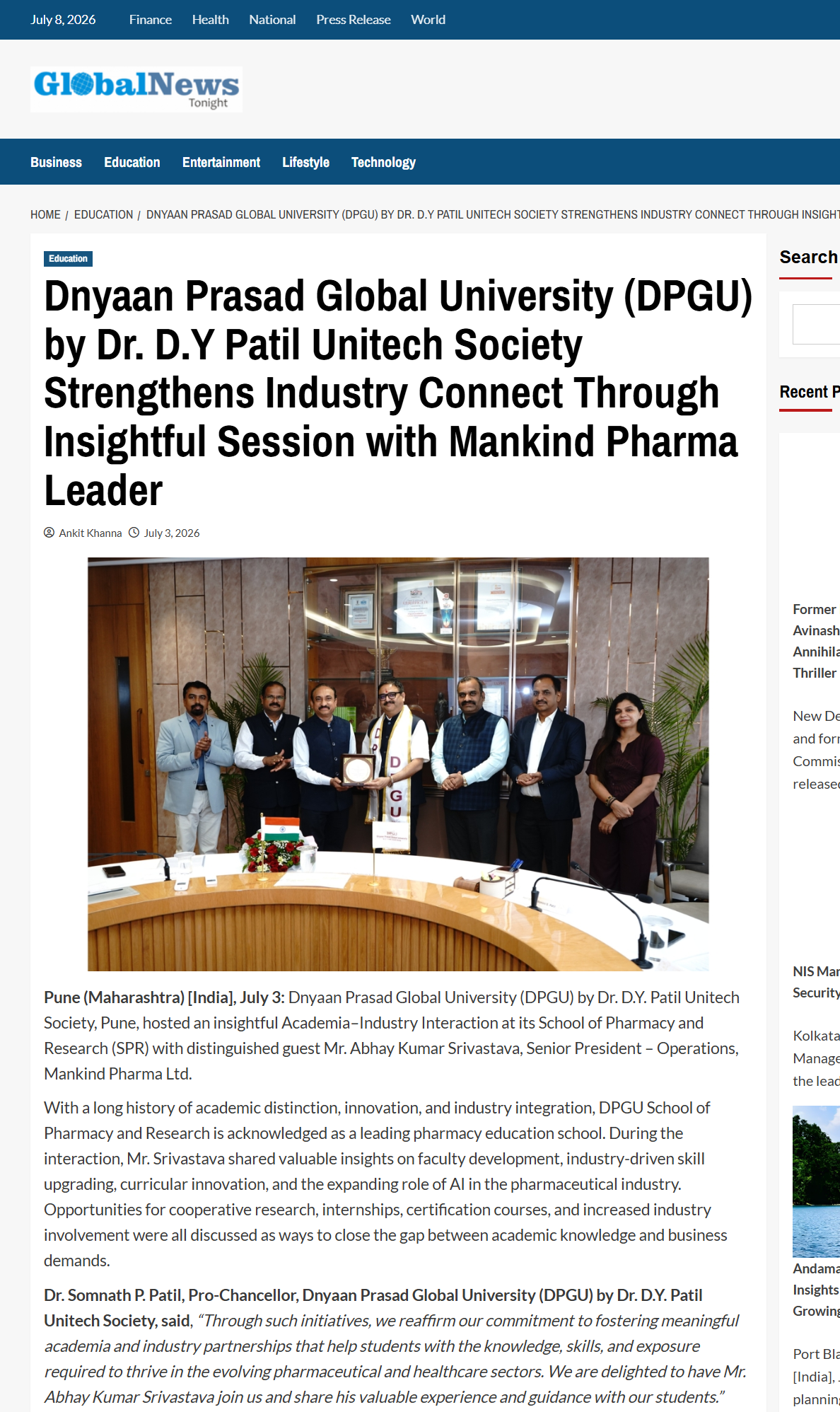Select the Entertainment category
The image size is (840, 1412).
click(221, 162)
